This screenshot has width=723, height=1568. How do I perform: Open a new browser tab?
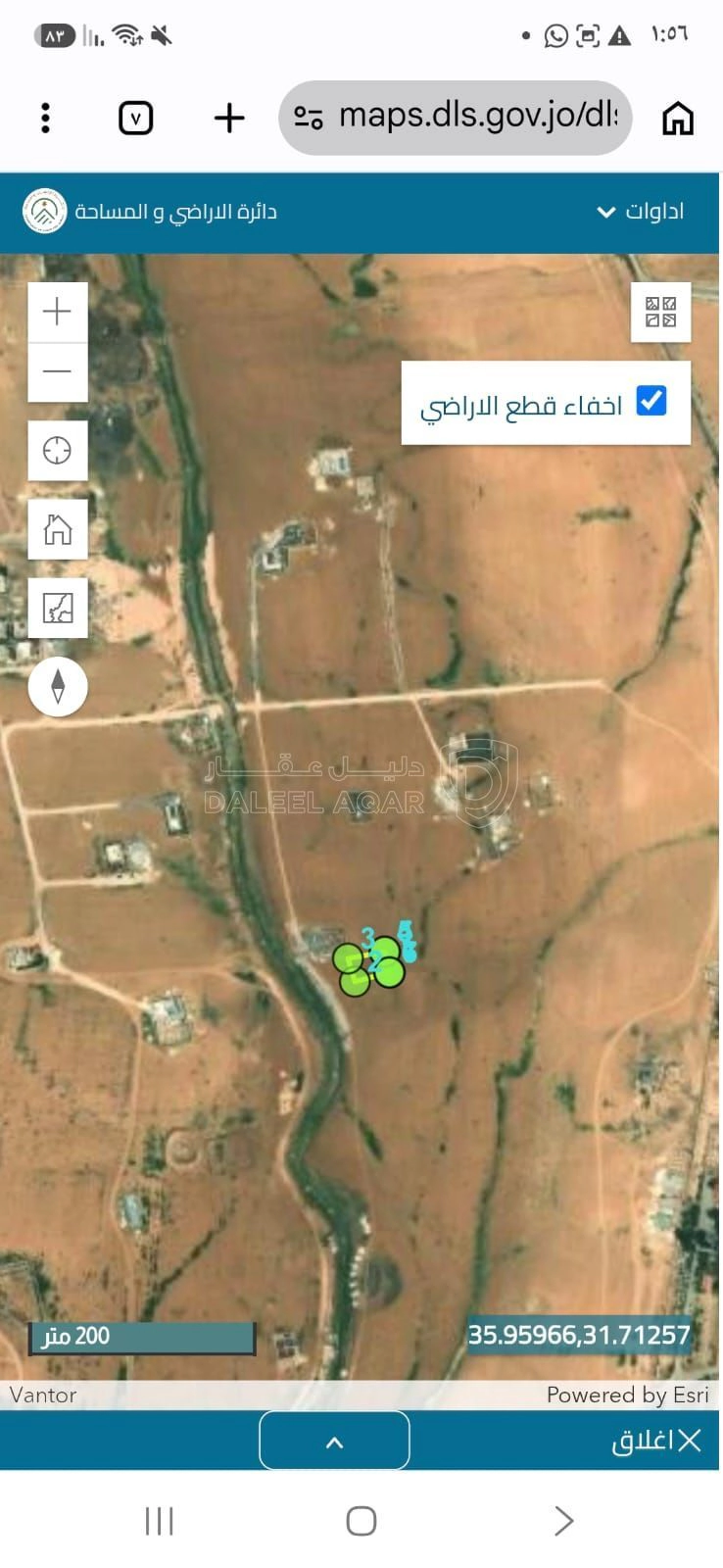click(x=229, y=119)
